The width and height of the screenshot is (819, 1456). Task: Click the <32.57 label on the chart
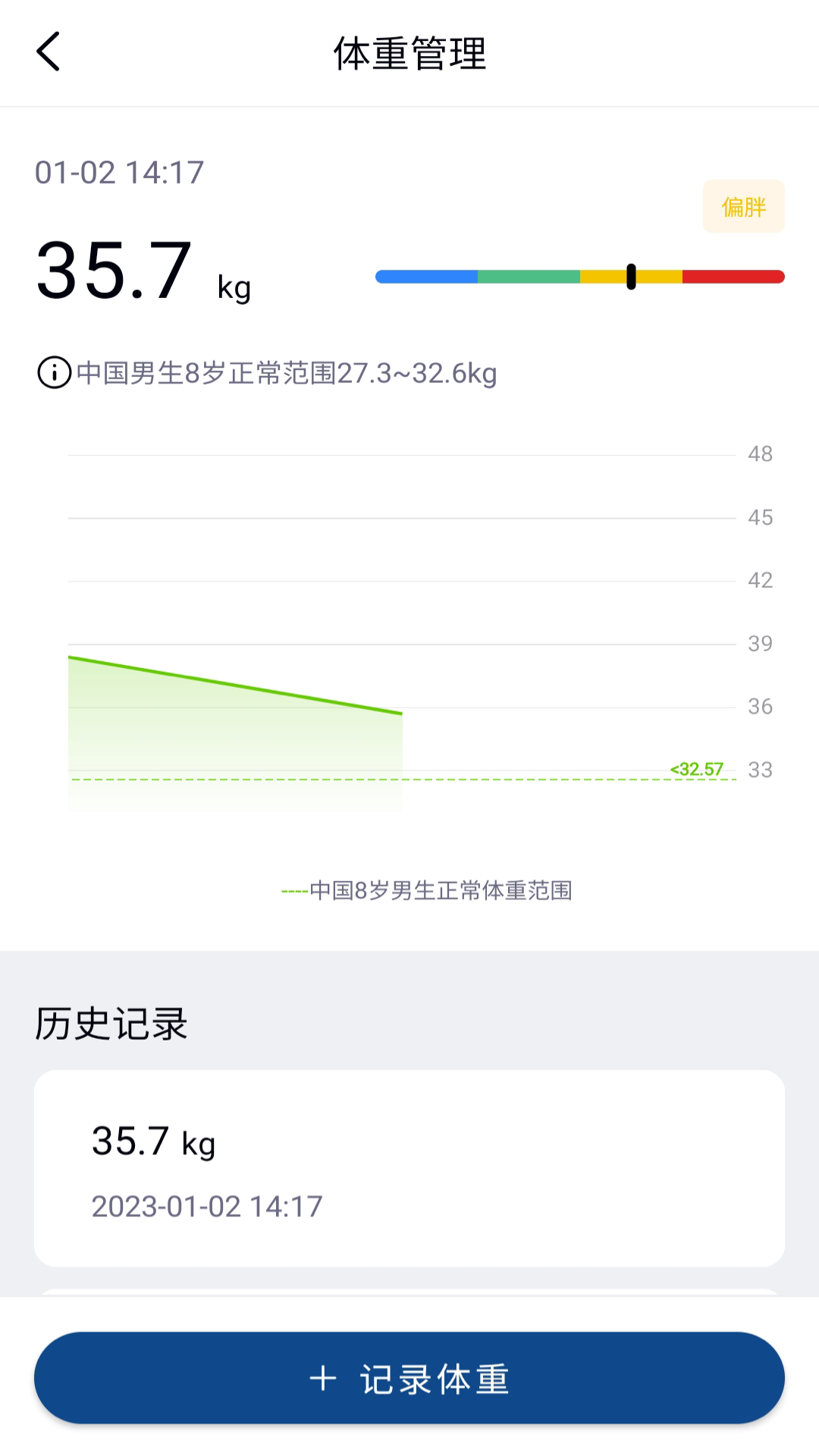coord(695,768)
